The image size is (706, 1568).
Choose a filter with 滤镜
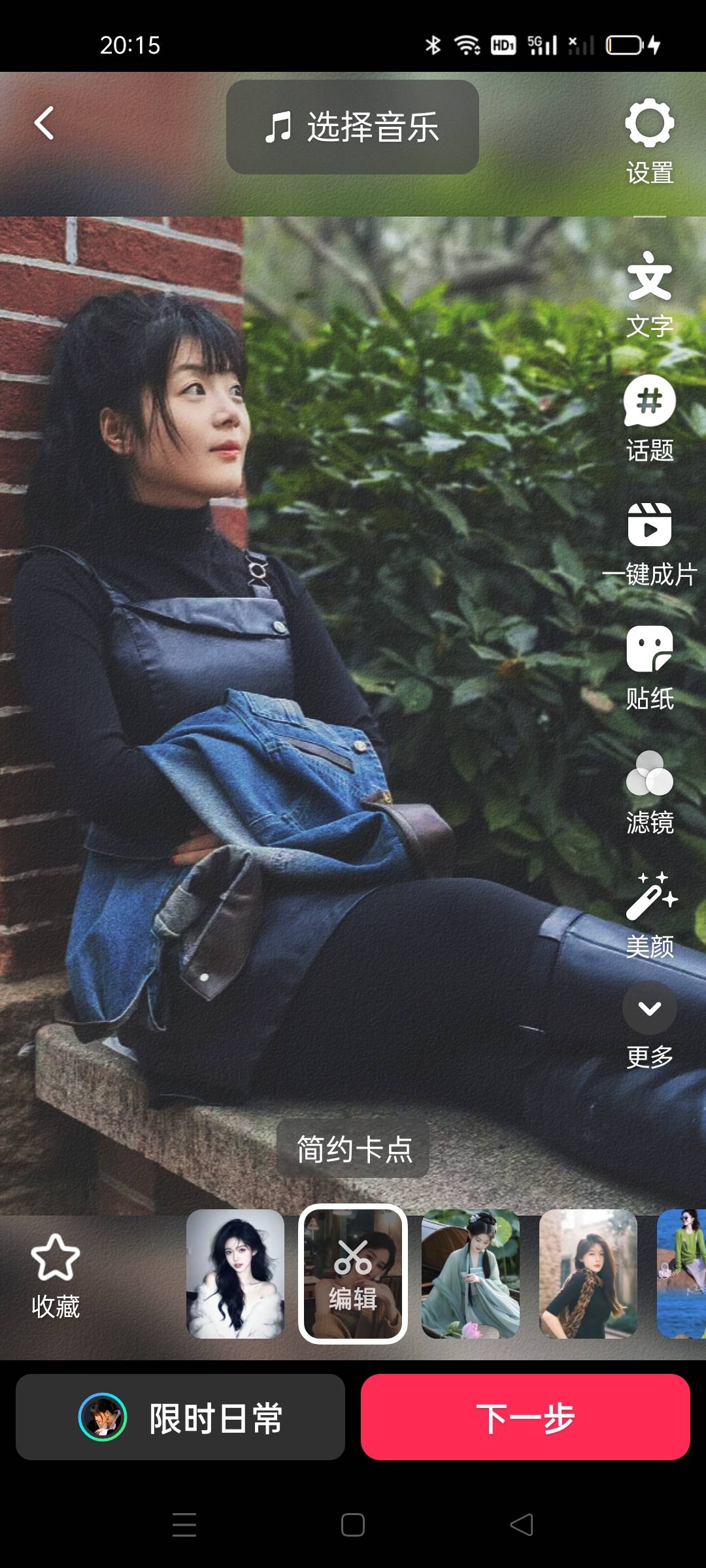649,791
